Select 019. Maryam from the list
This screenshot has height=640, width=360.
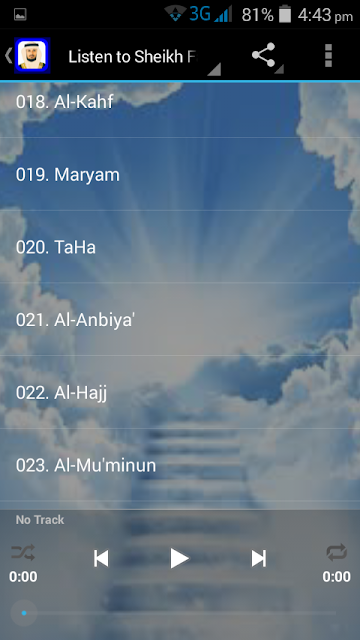point(180,174)
